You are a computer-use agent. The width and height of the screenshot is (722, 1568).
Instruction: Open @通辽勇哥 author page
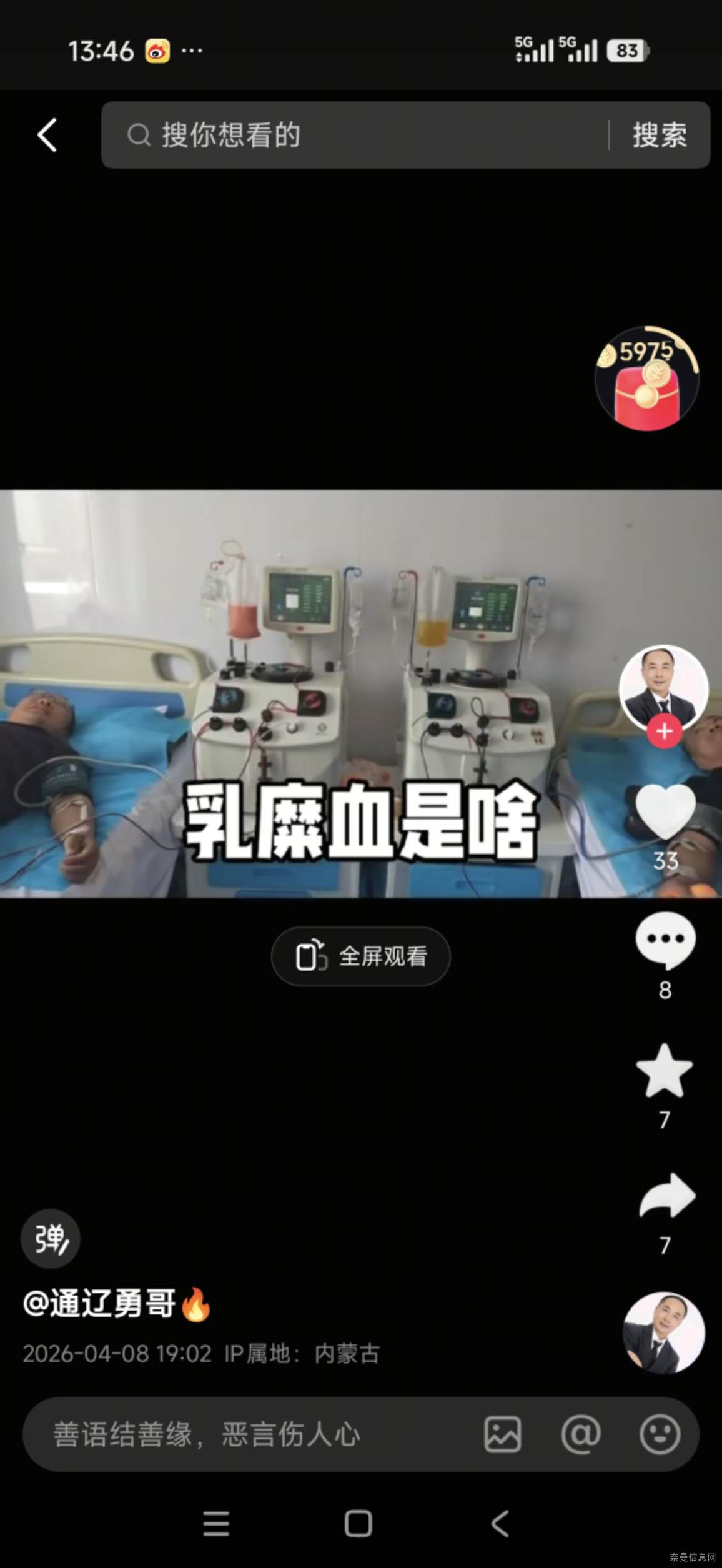pyautogui.click(x=100, y=1304)
